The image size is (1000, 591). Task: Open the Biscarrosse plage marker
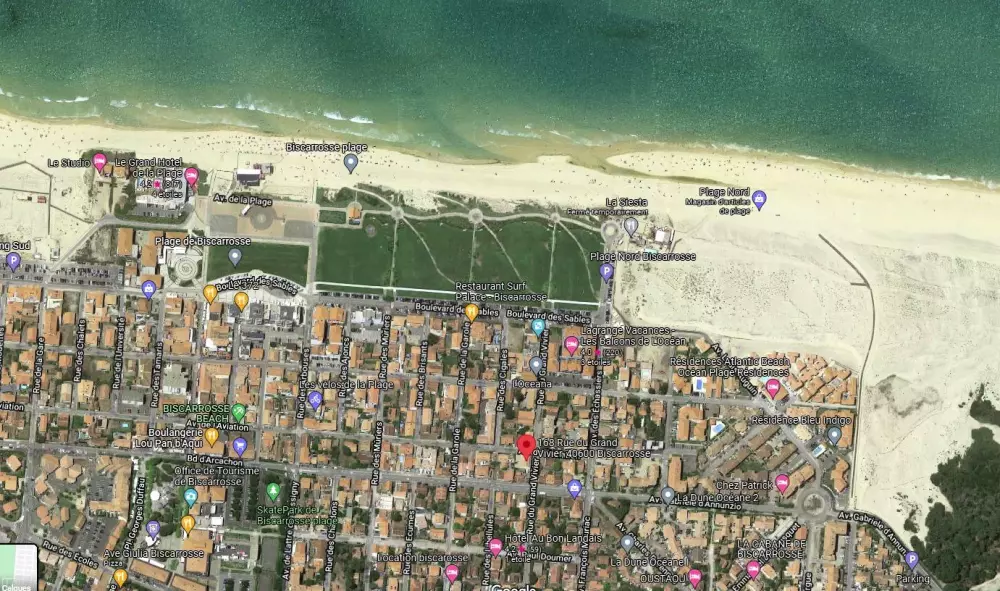tap(351, 162)
